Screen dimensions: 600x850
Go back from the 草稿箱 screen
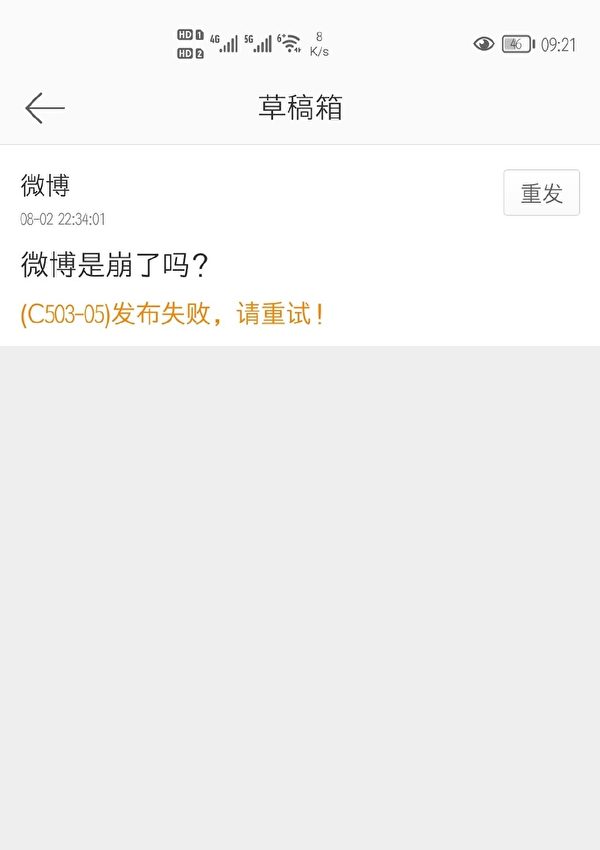(45, 108)
